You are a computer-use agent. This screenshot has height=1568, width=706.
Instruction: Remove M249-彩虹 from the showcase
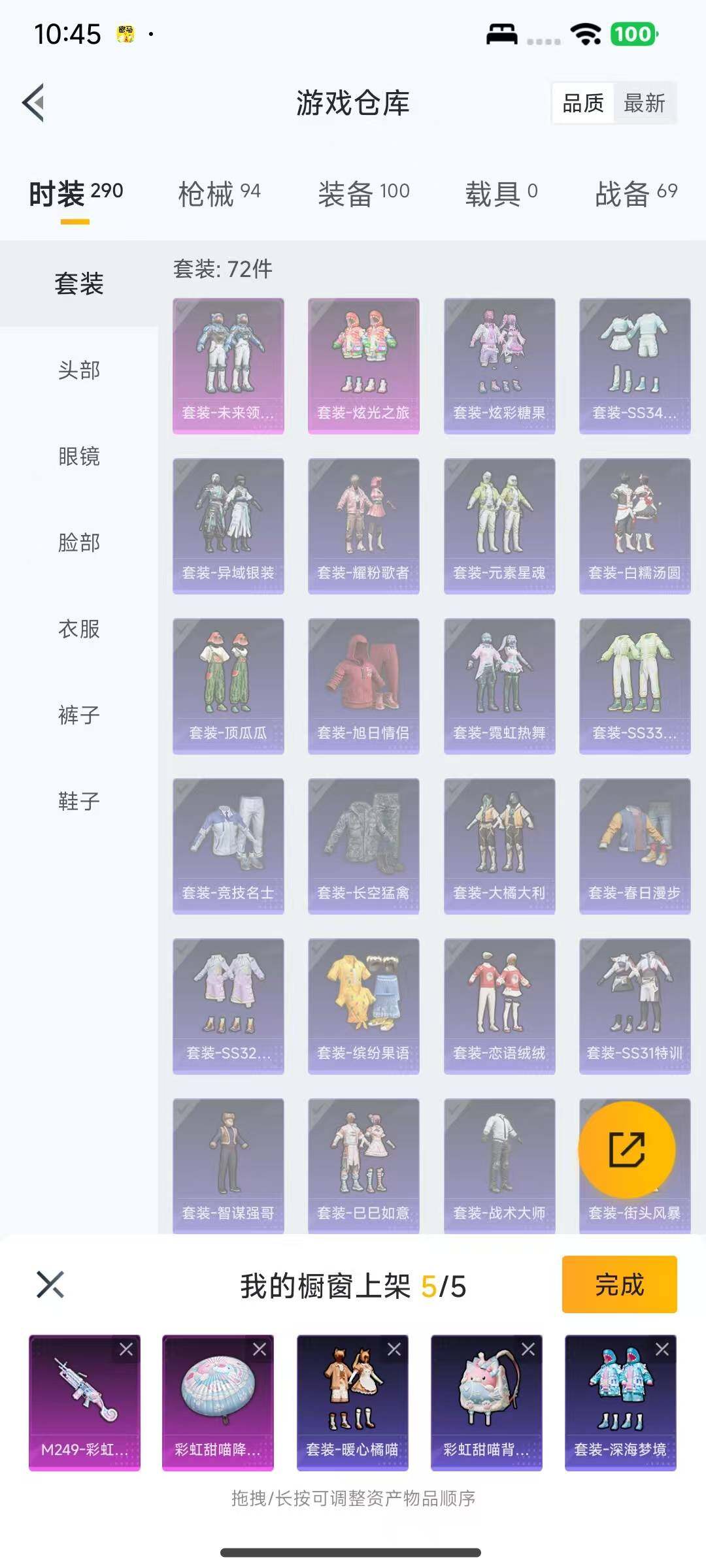point(126,1349)
